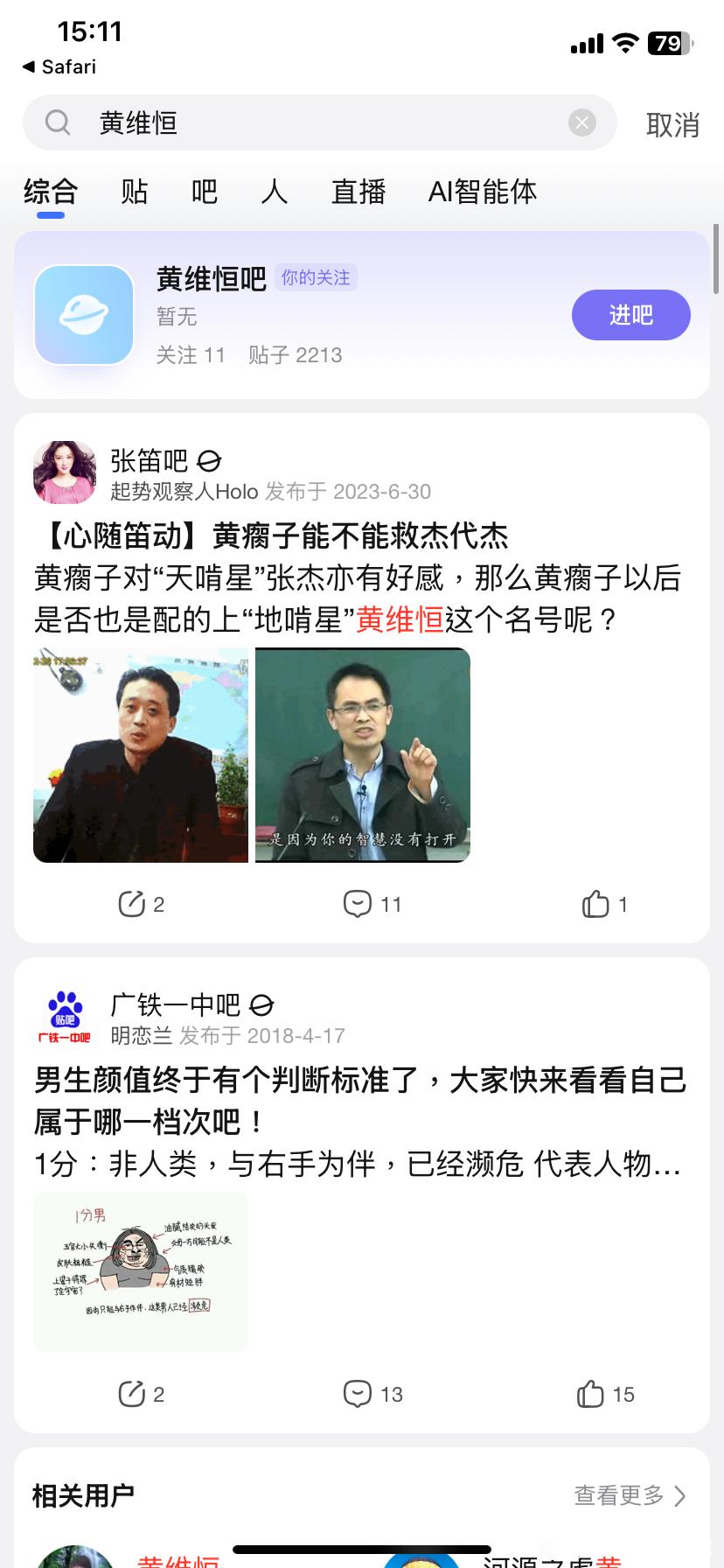Viewport: 724px width, 1568px height.
Task: Open comments on the 张笛吧 post
Action: click(372, 904)
